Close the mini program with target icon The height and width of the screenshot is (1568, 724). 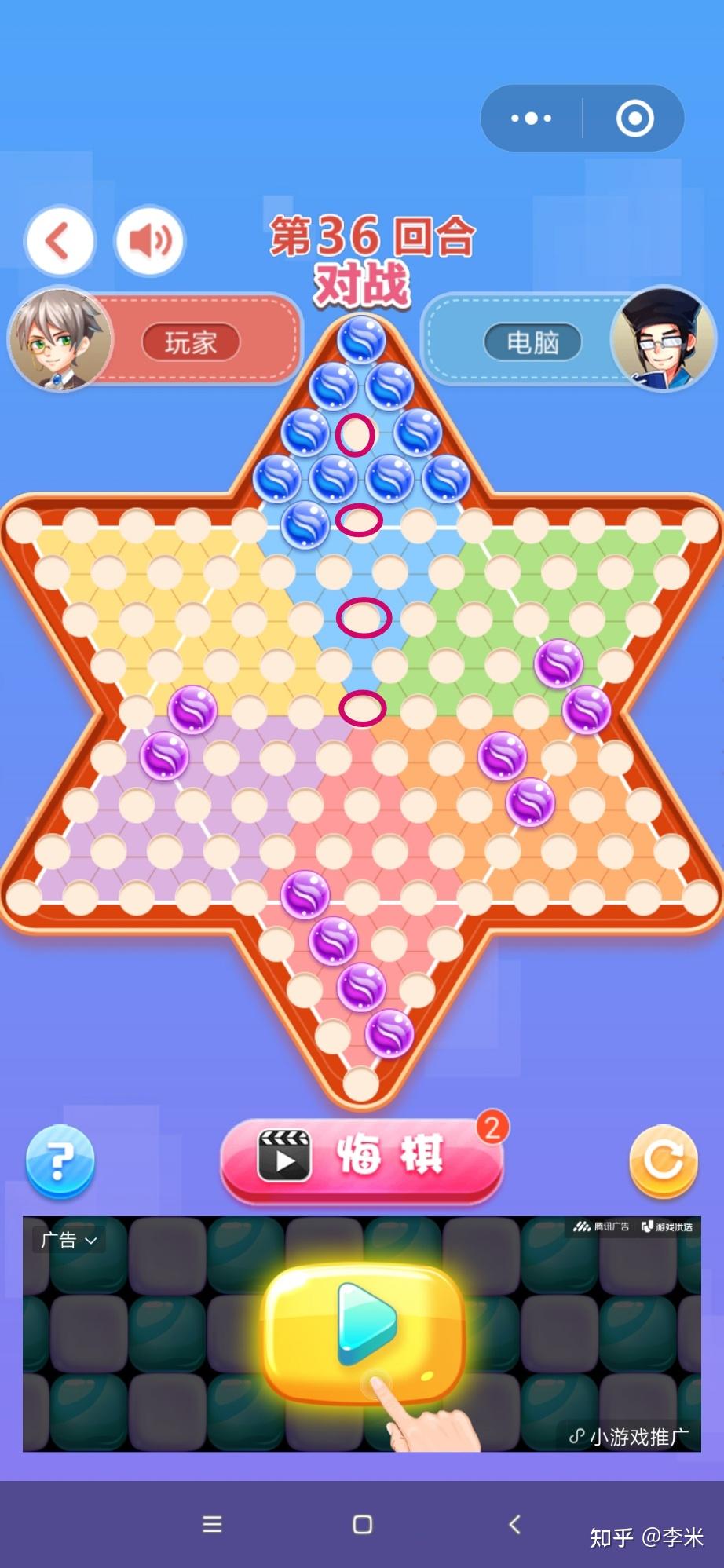(634, 119)
